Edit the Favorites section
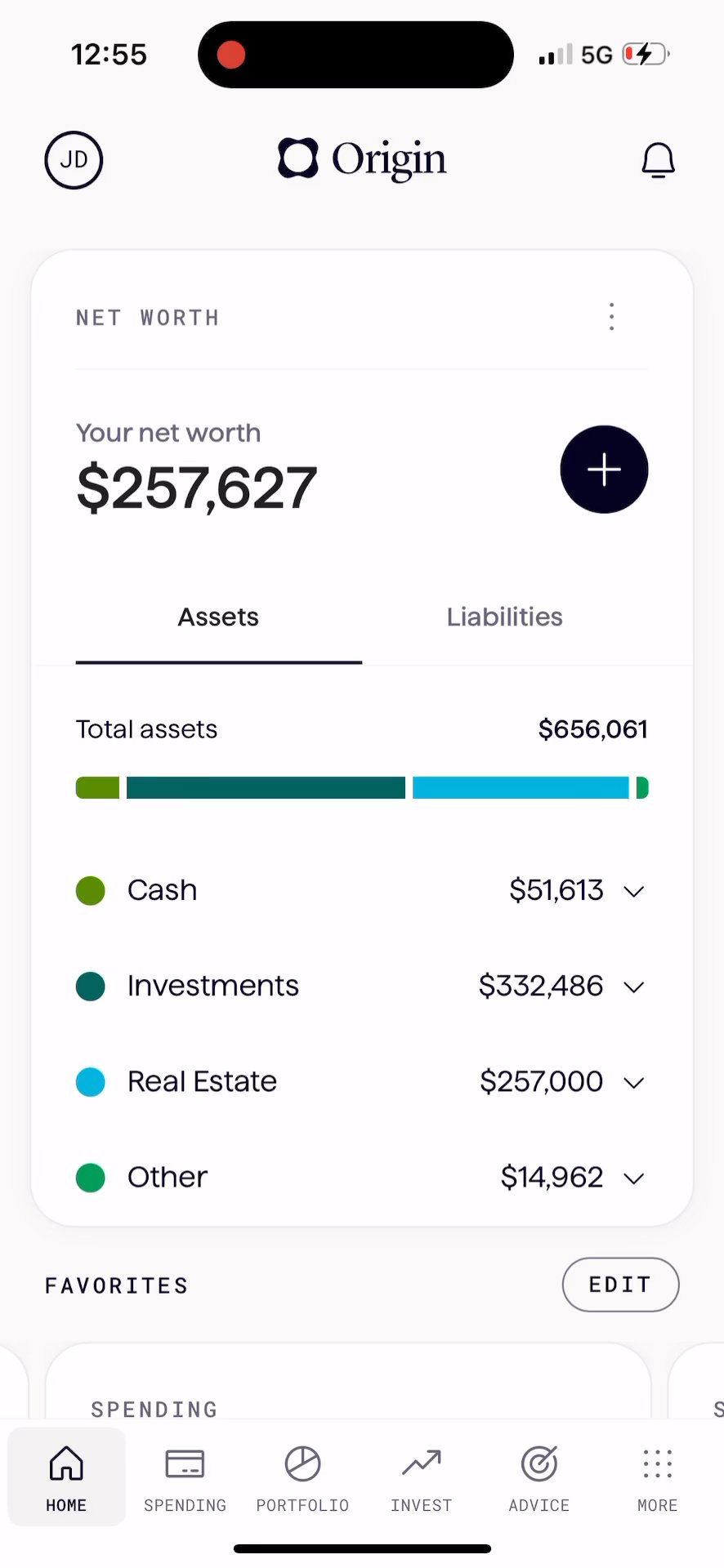Screen dimensions: 724x1568 [x=620, y=1285]
